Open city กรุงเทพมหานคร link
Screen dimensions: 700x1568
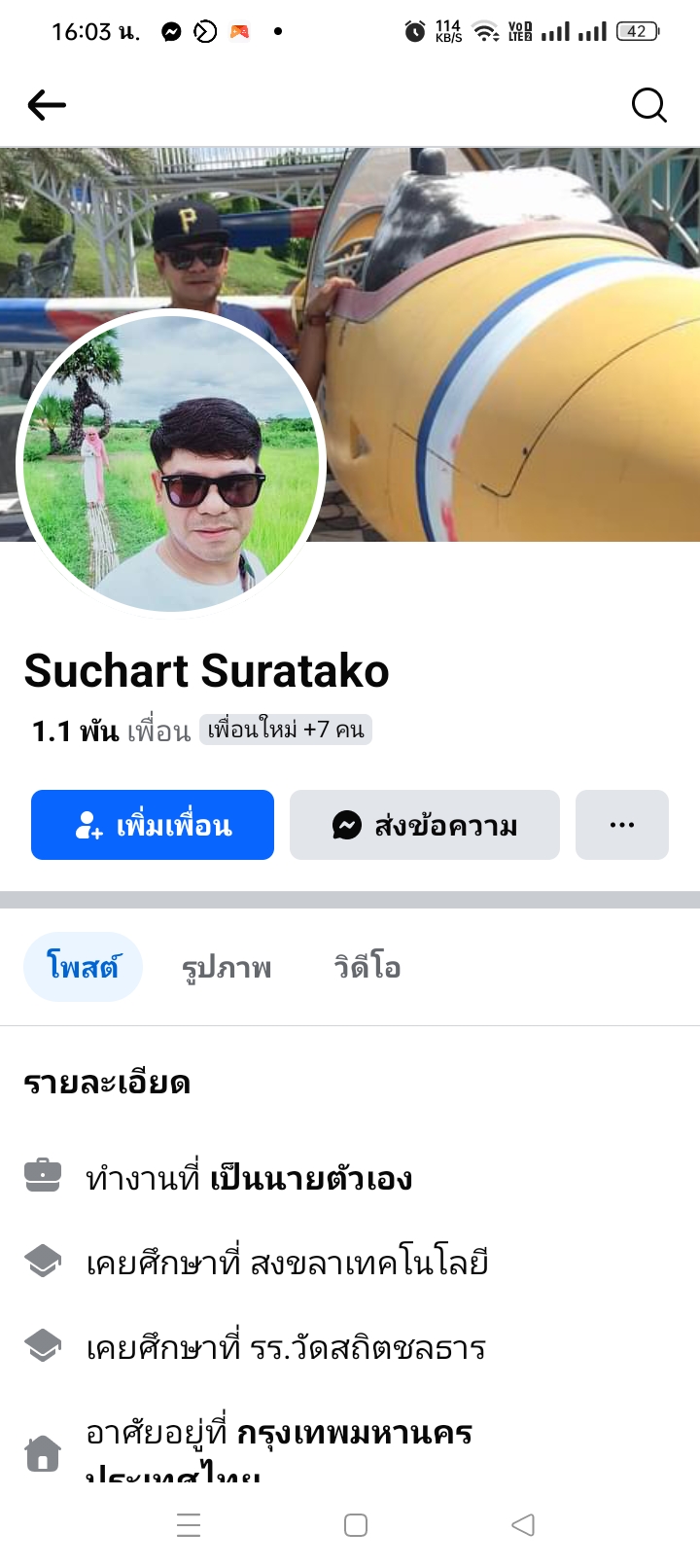click(x=355, y=1433)
